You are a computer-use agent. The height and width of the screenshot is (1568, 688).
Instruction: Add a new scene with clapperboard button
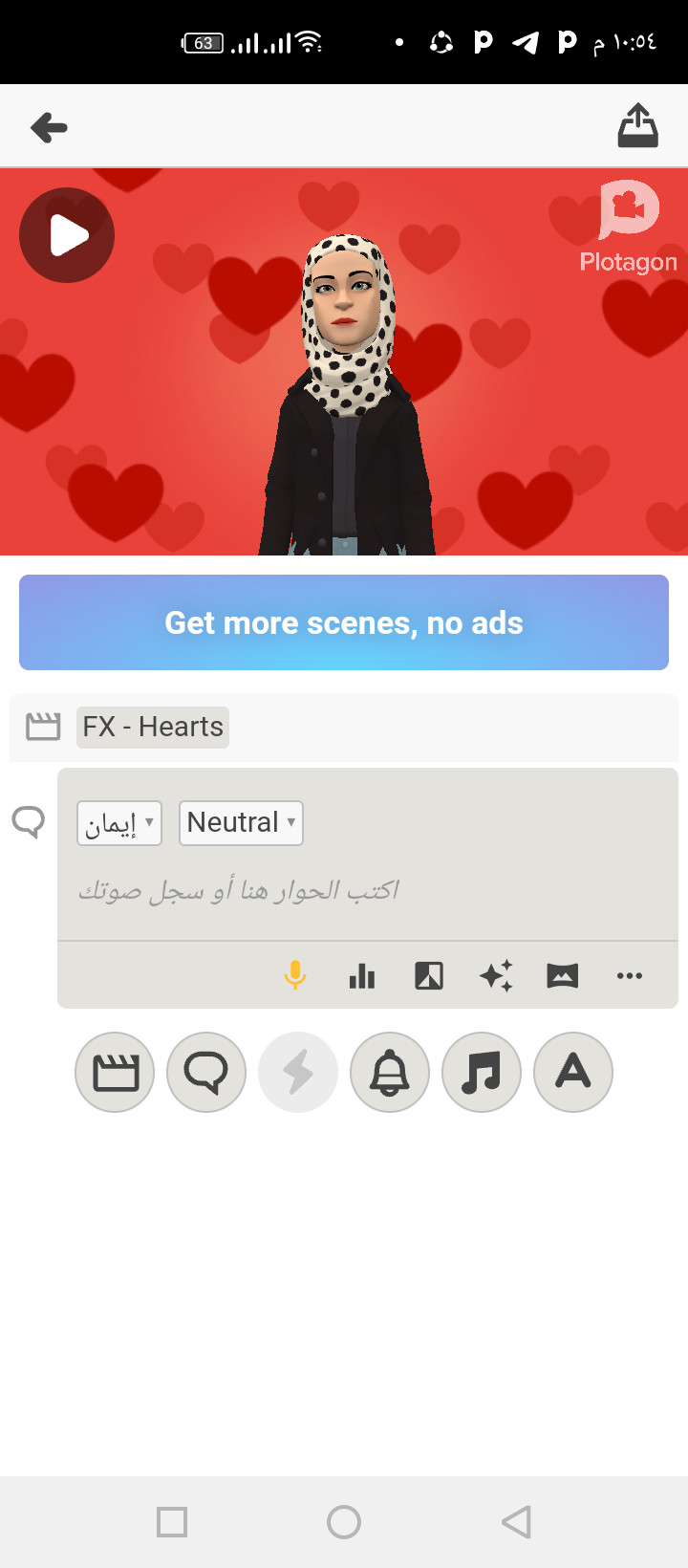click(115, 1072)
